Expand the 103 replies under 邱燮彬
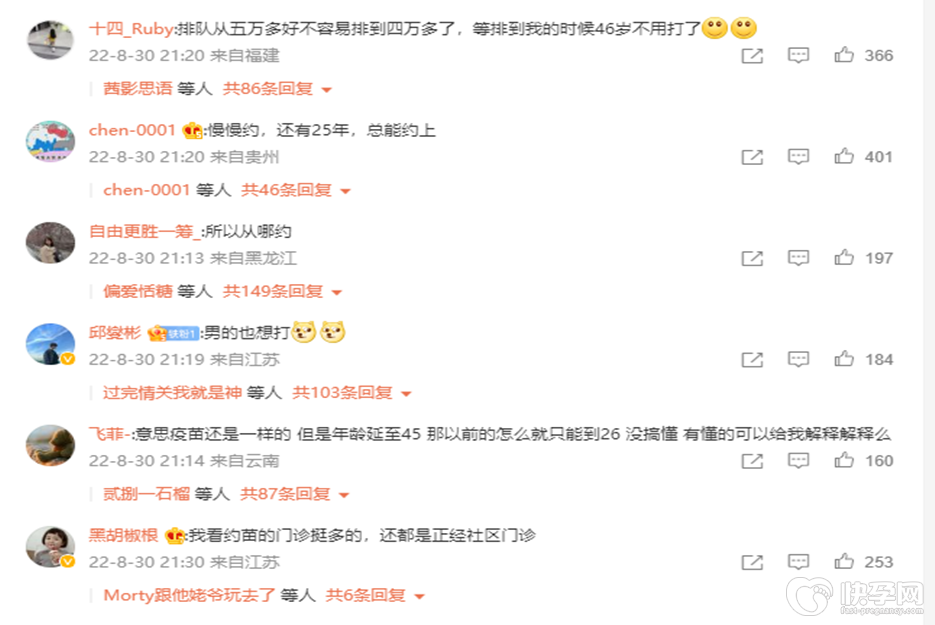Image resolution: width=935 pixels, height=625 pixels. coord(351,393)
